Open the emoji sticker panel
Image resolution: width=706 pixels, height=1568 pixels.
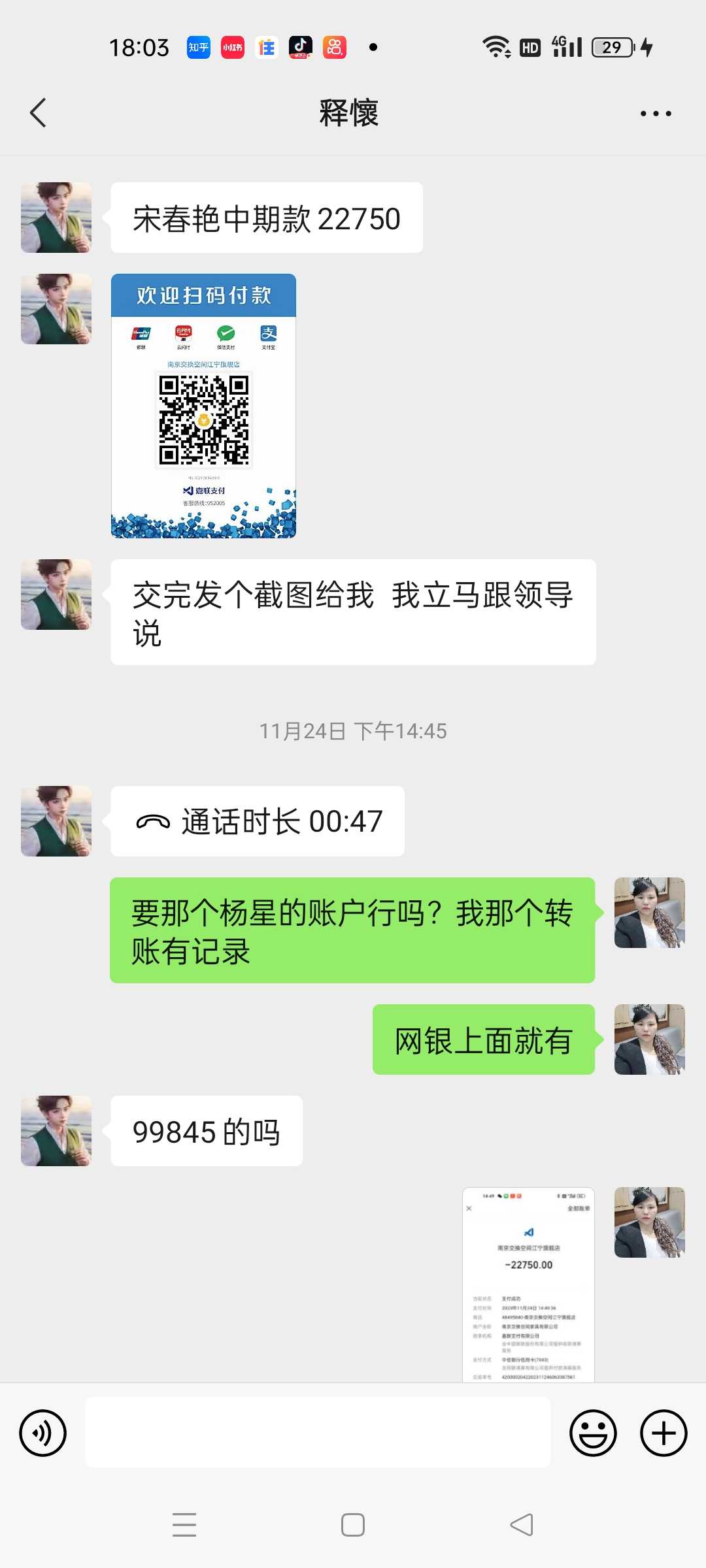pos(593,1433)
